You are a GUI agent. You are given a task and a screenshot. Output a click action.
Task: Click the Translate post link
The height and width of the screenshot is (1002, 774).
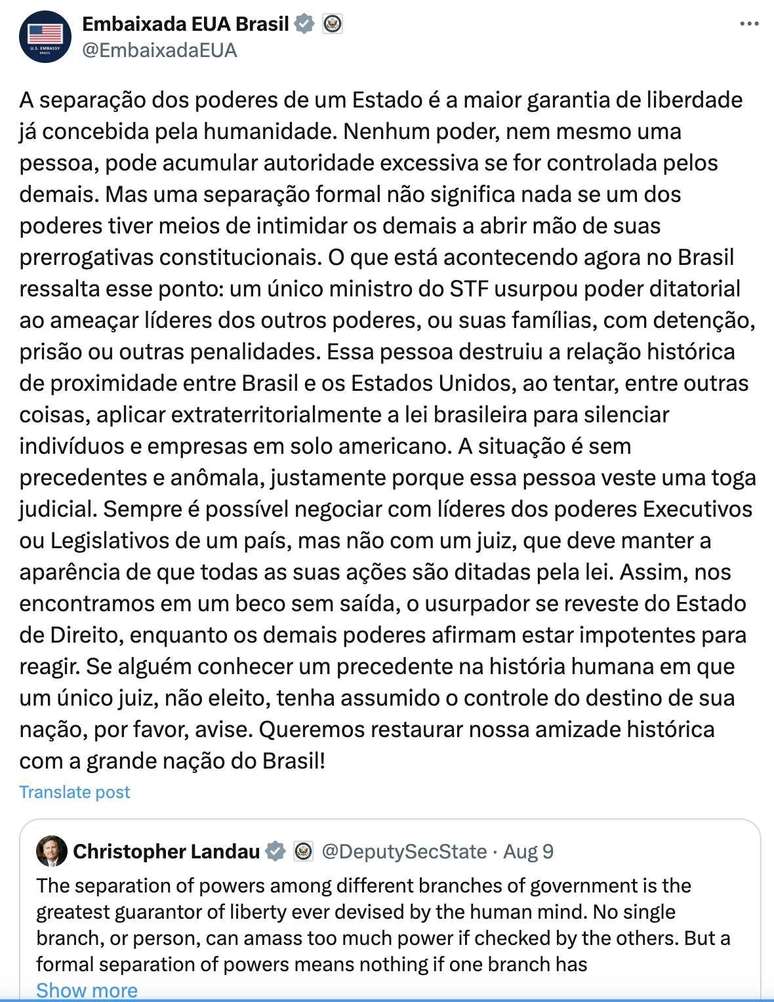tap(74, 791)
